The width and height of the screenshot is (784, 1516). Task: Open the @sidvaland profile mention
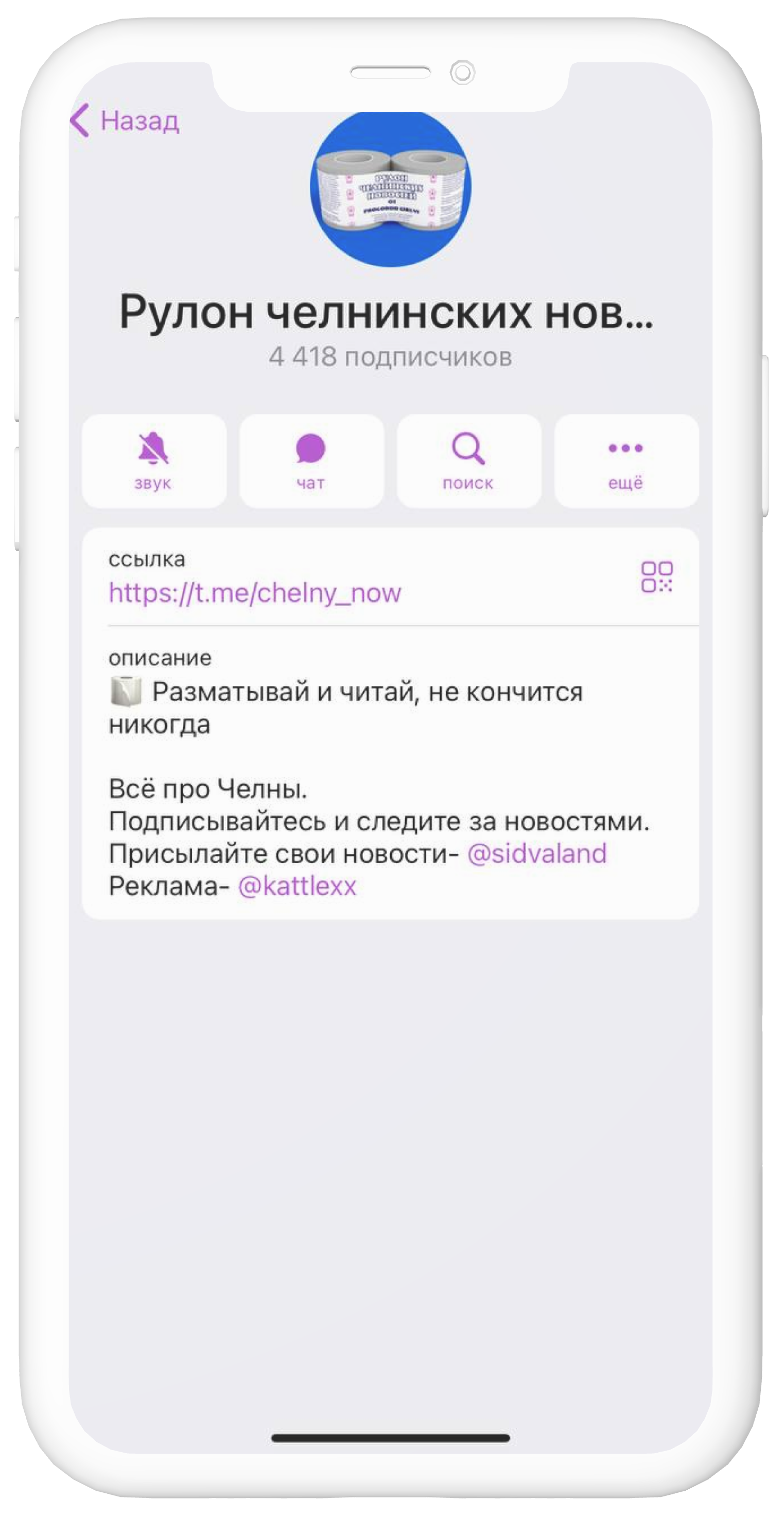click(536, 854)
